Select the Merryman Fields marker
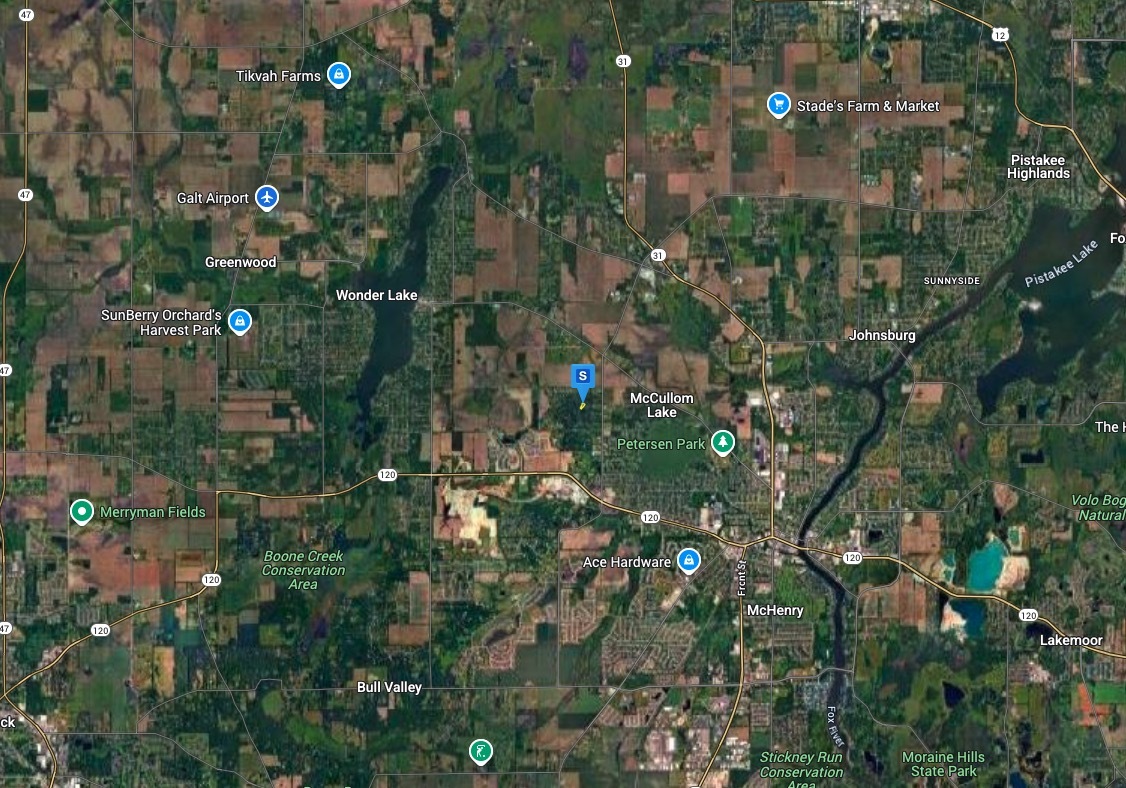Viewport: 1126px width, 788px height. [82, 512]
